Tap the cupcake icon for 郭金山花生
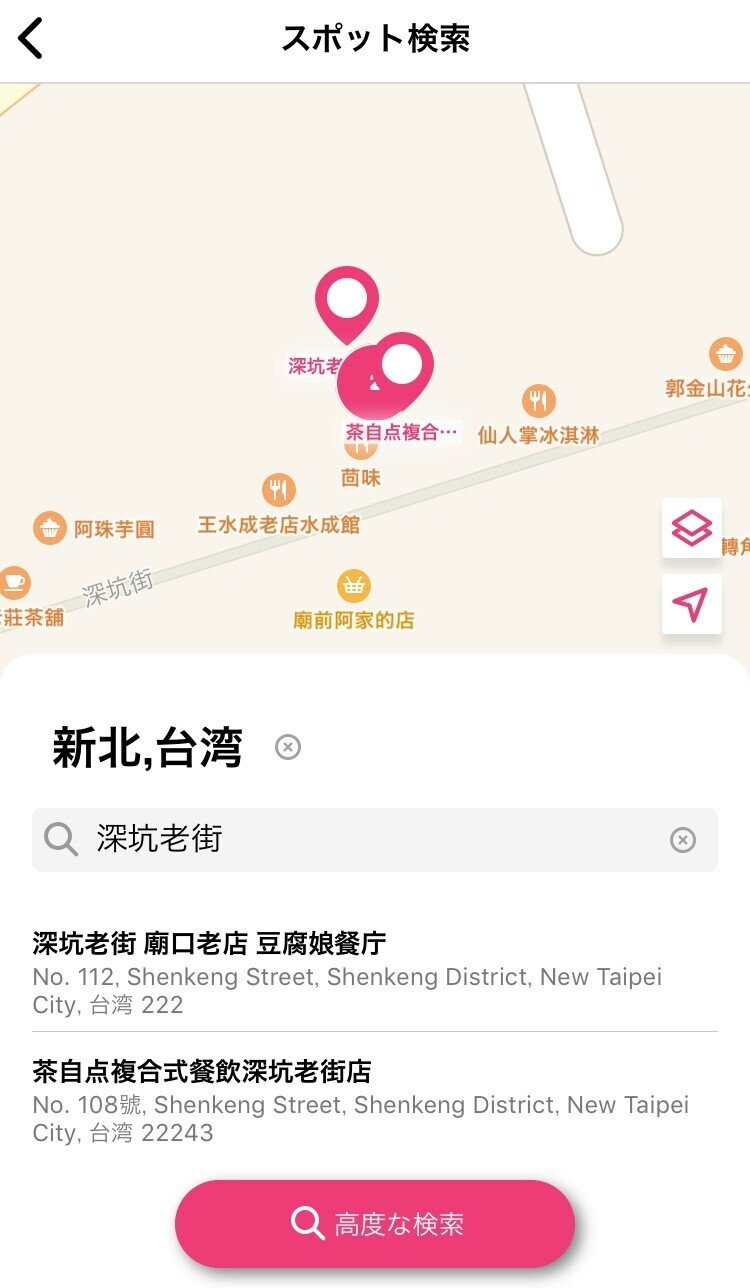Image resolution: width=750 pixels, height=1288 pixels. (726, 352)
